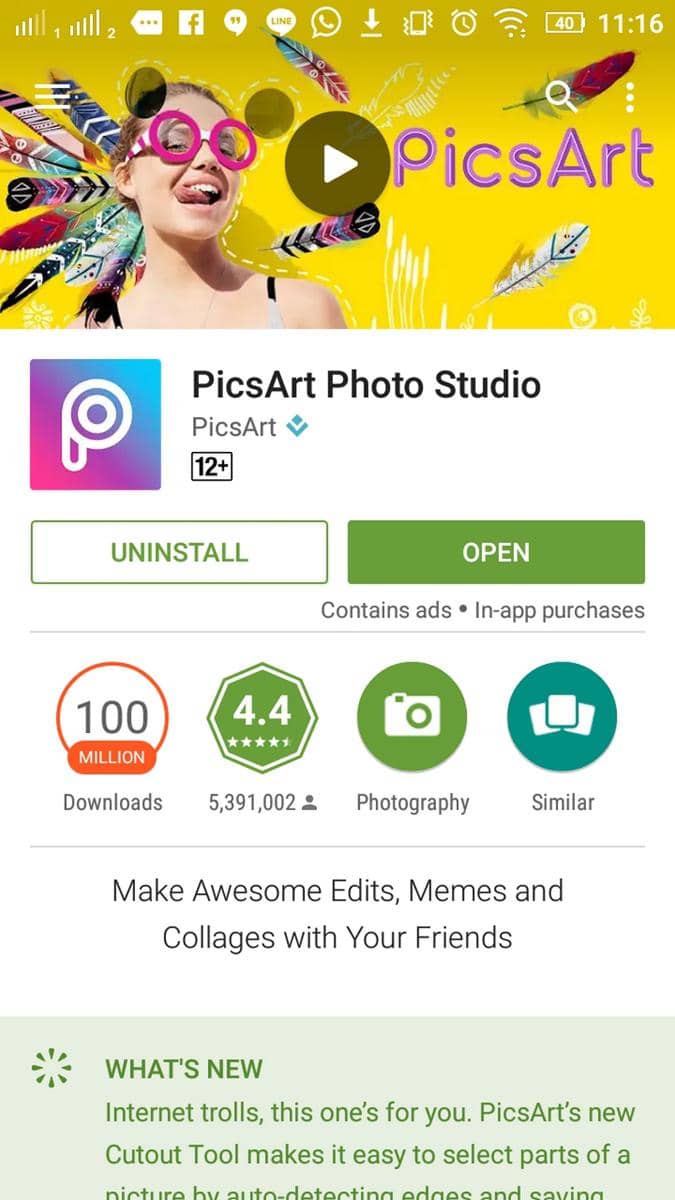This screenshot has height=1200, width=675.
Task: Browse the Photography category
Action: click(x=412, y=717)
